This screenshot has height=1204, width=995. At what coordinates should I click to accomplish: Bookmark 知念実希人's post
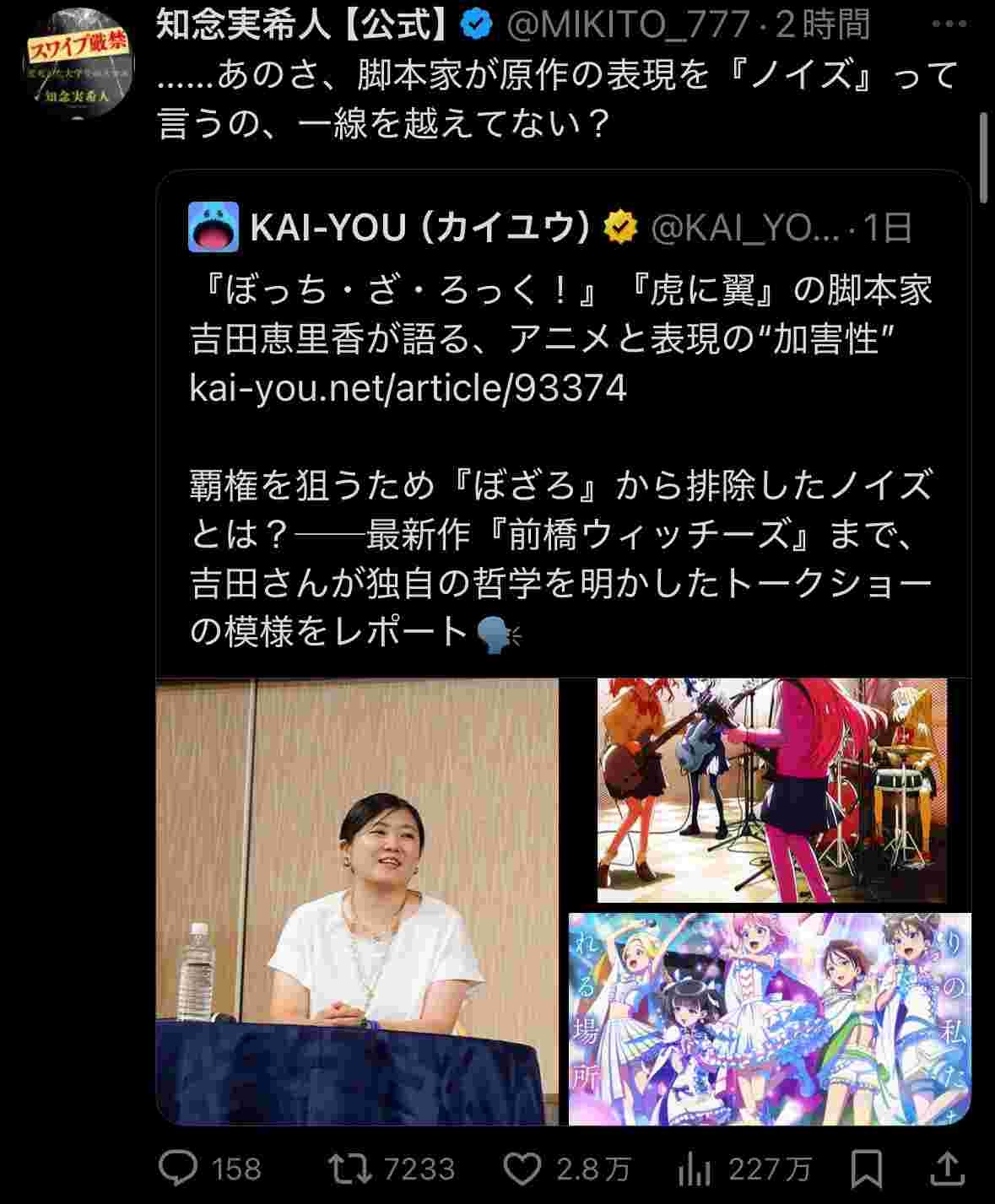coord(867,1168)
